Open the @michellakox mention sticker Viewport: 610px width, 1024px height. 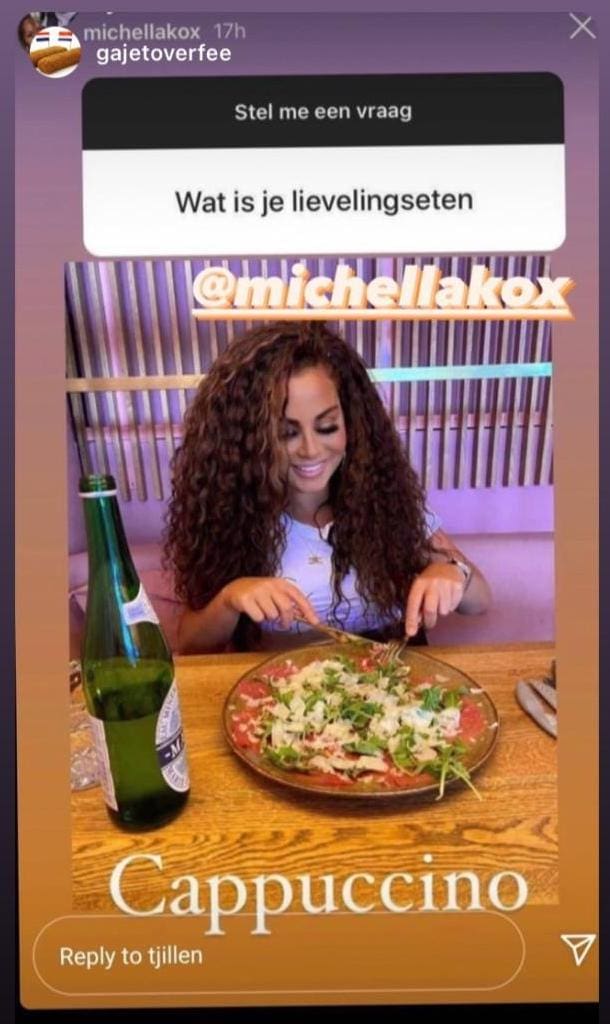[383, 290]
